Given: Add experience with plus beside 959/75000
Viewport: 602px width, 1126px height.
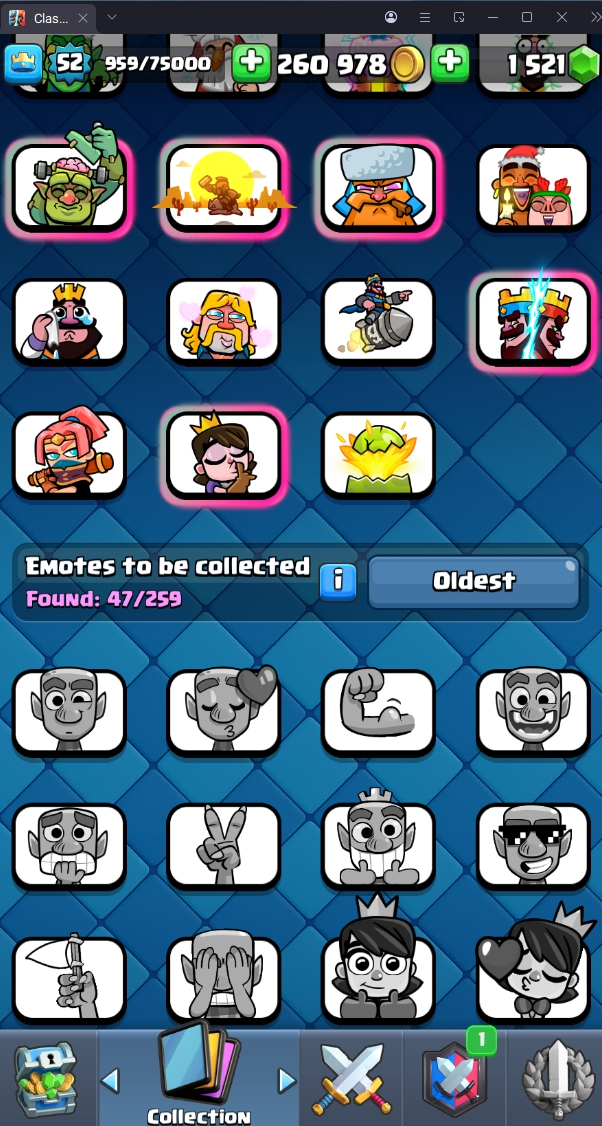Looking at the screenshot, I should pos(251,63).
